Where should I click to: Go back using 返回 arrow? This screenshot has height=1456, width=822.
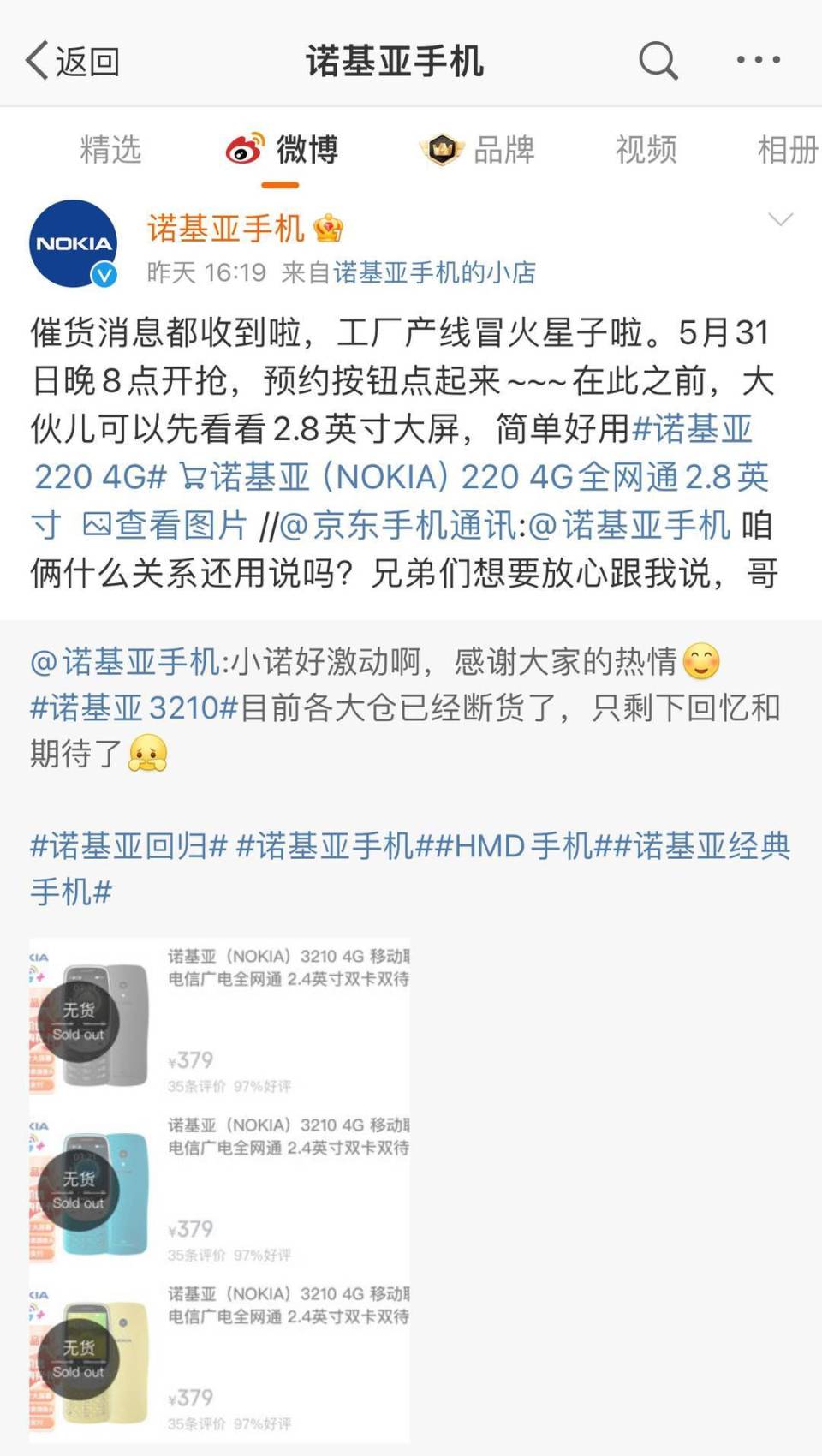coord(72,62)
